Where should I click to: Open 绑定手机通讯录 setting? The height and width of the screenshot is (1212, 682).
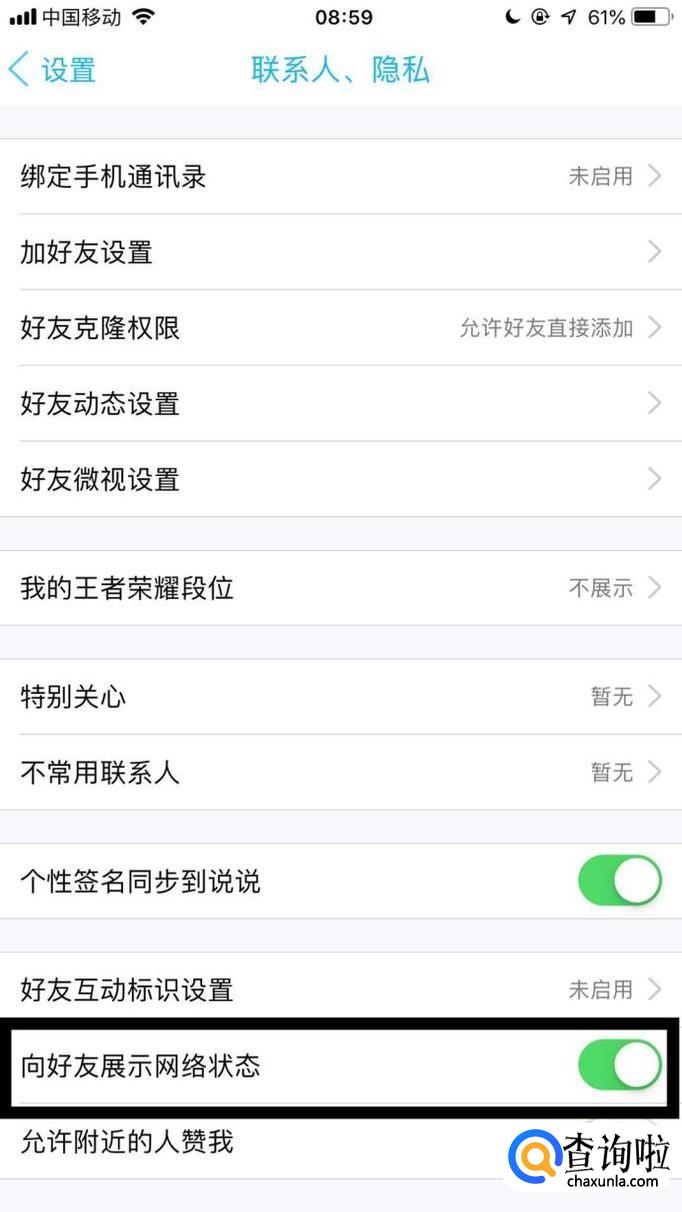click(340, 177)
